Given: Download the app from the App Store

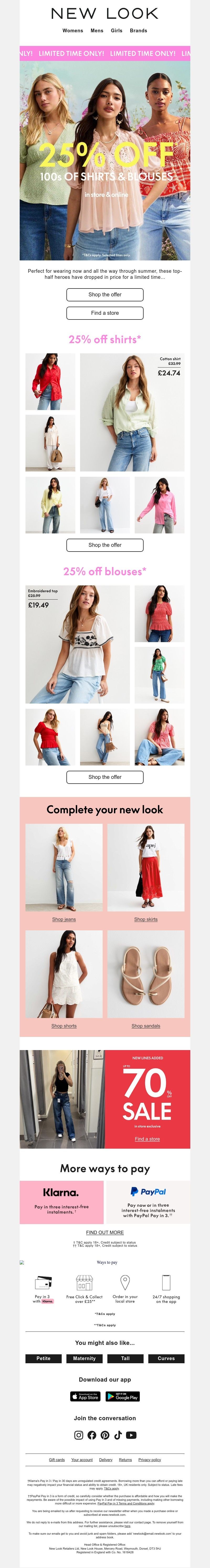Looking at the screenshot, I should click(x=85, y=1396).
